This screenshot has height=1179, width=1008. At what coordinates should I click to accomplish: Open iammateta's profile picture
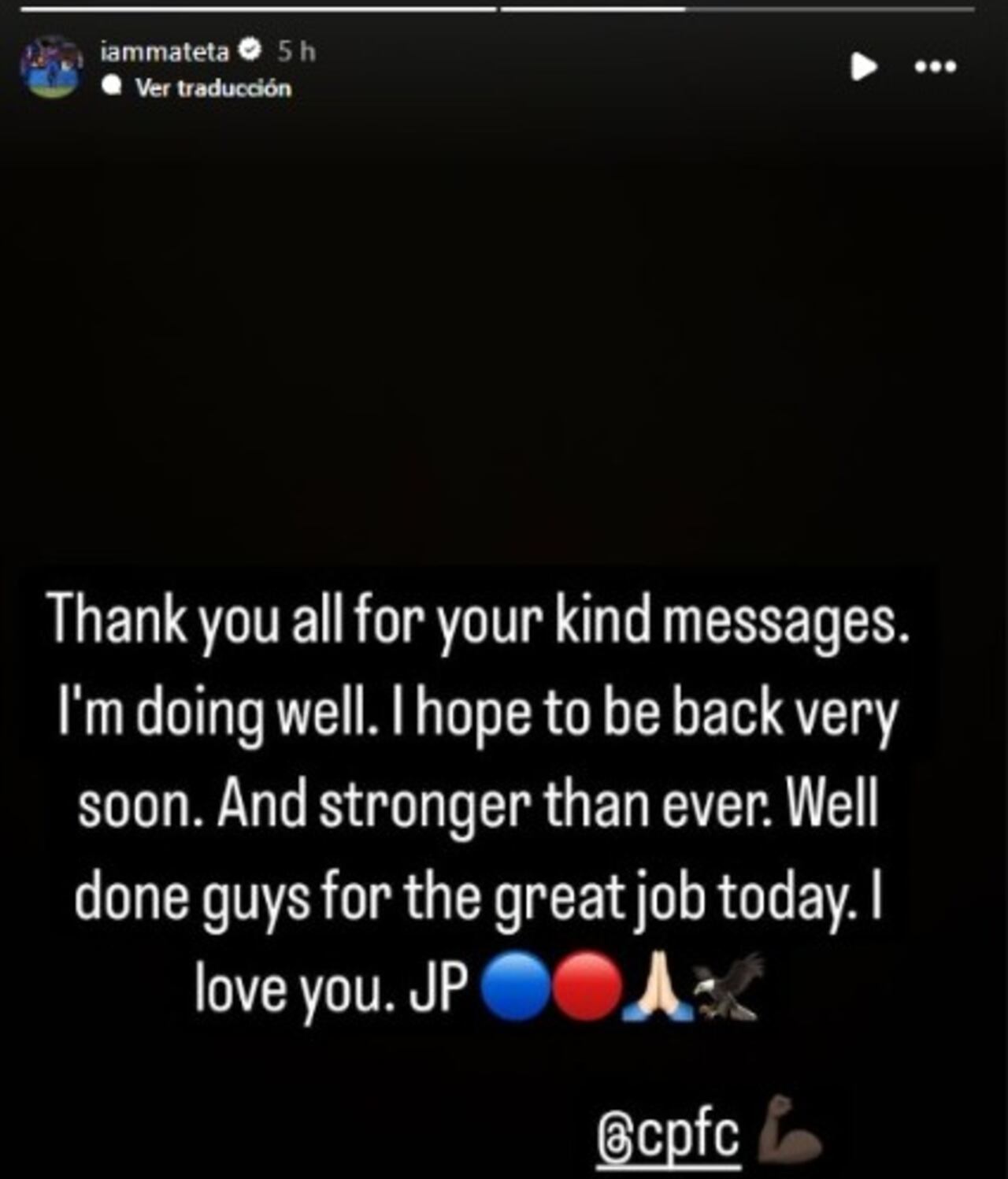pyautogui.click(x=53, y=65)
